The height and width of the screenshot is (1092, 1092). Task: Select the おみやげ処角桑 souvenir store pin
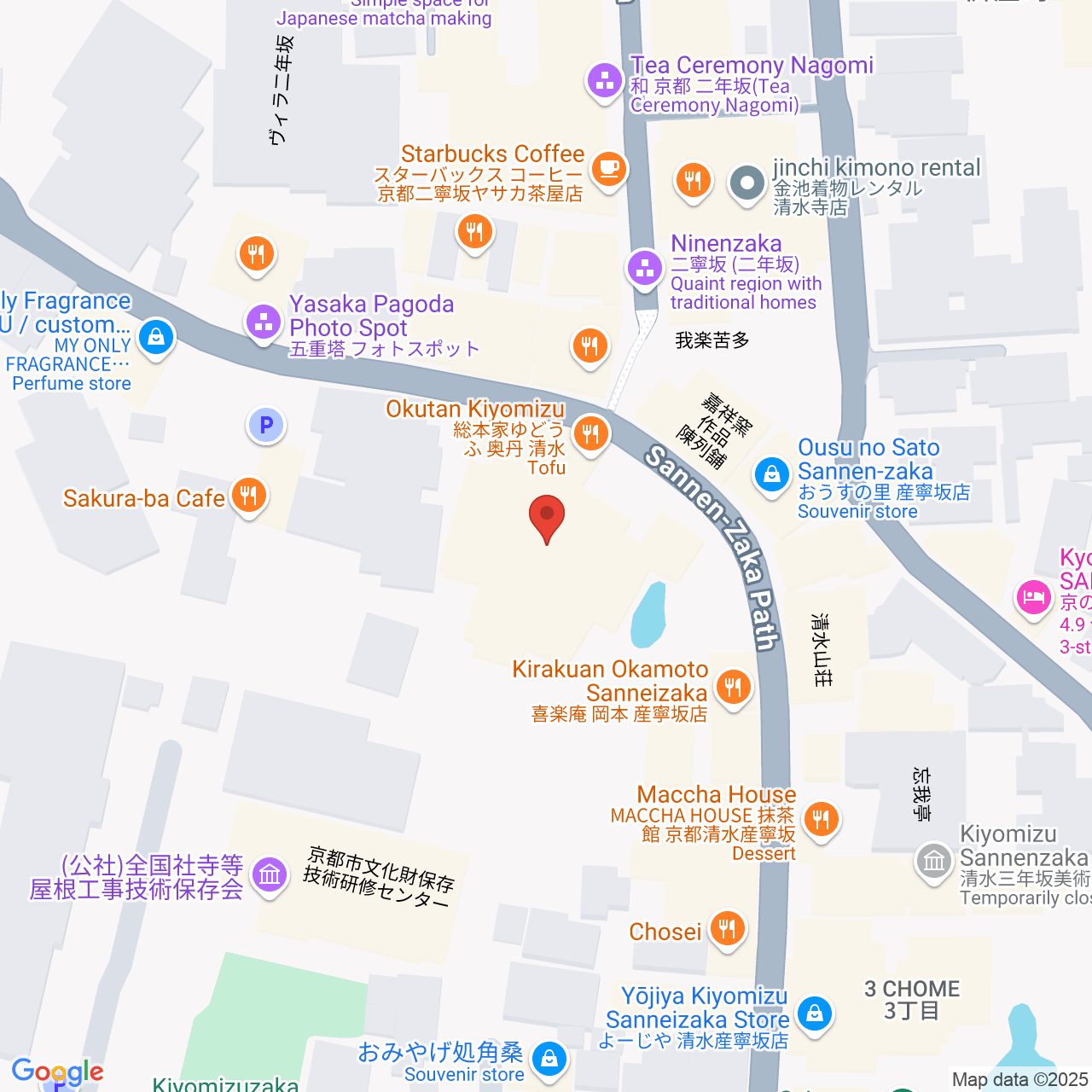pyautogui.click(x=549, y=1059)
